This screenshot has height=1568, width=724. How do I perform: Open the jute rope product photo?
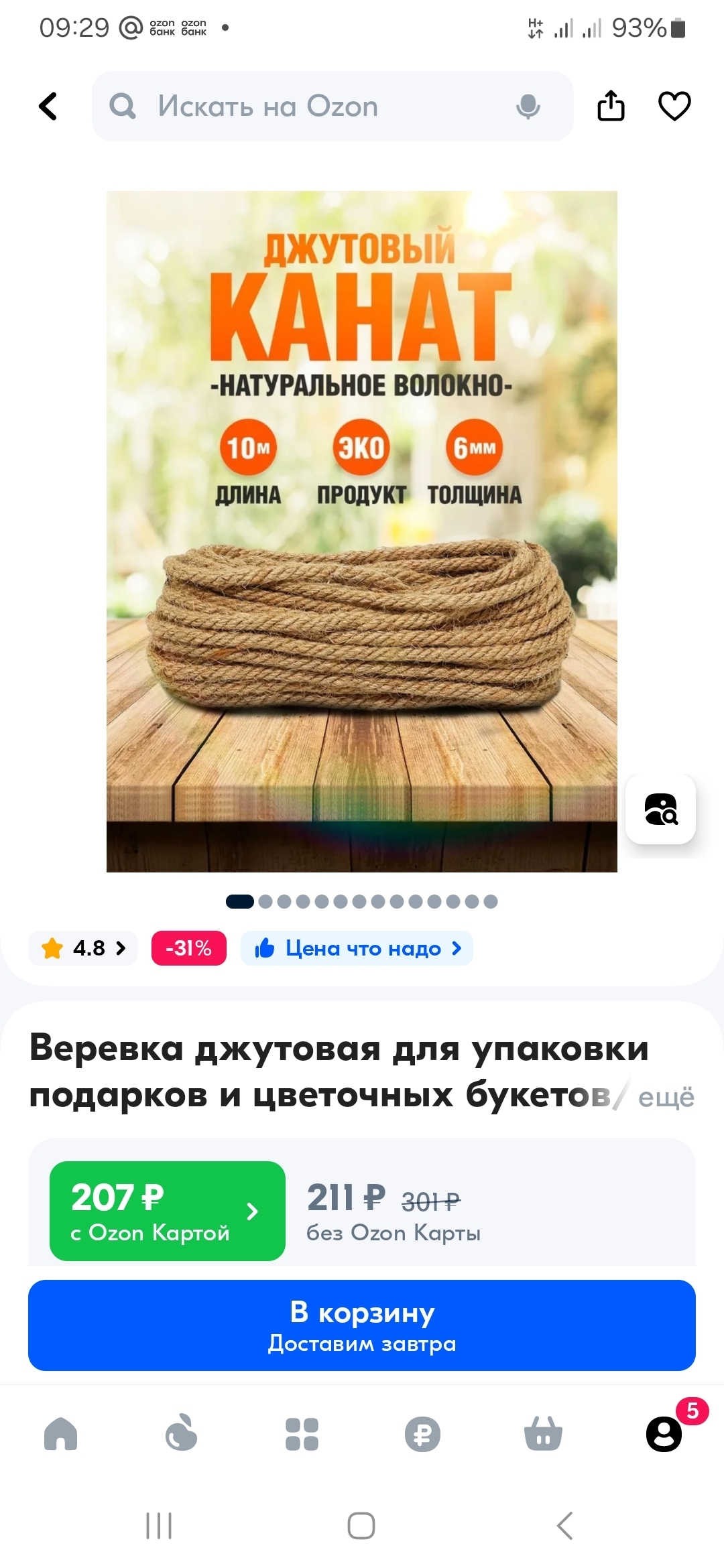[362, 531]
